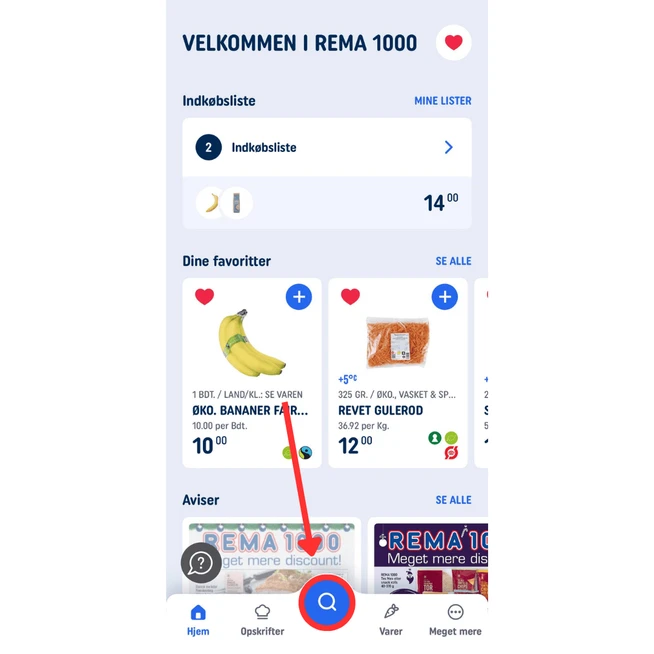See all Dine favoritter
Viewport: 654px width, 654px height.
pos(453,261)
